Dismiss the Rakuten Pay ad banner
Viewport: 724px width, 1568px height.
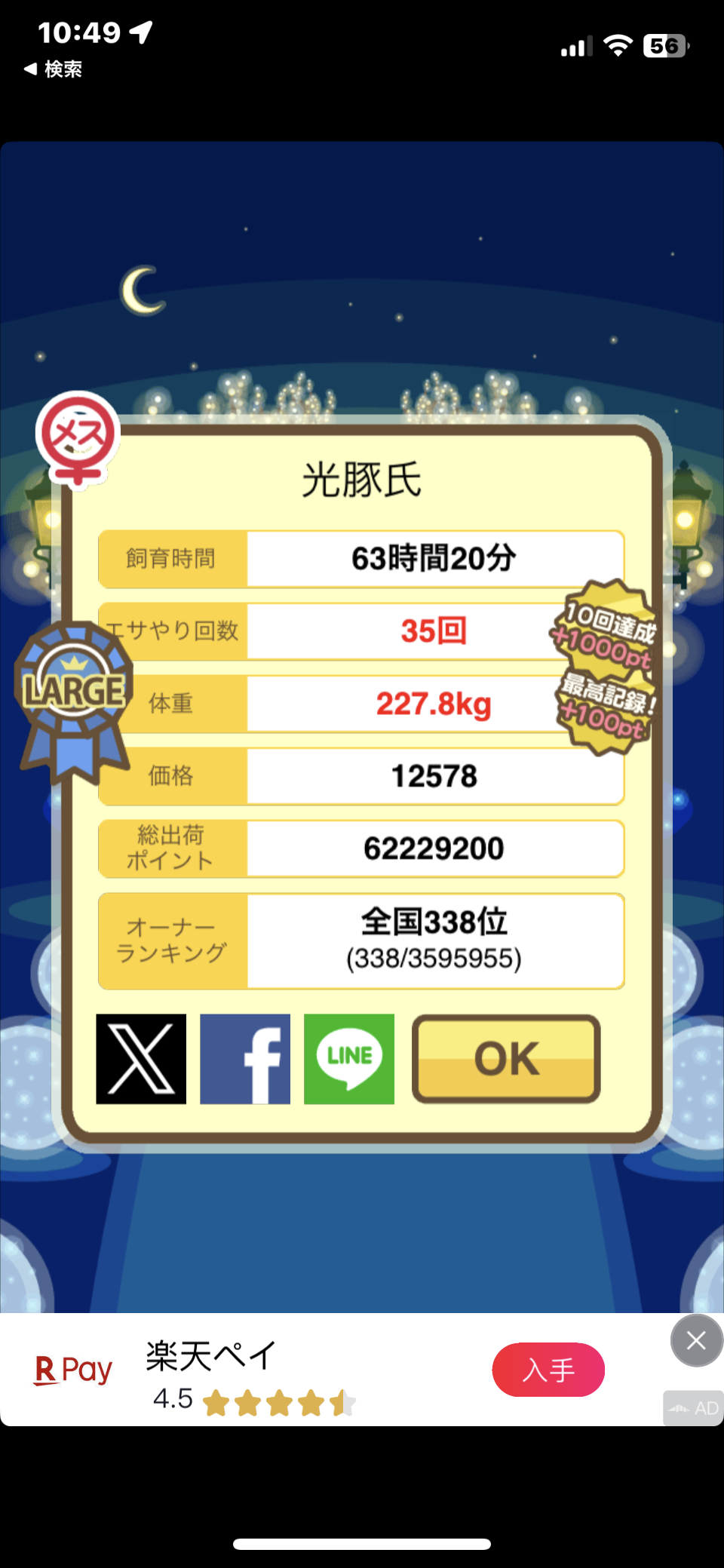pyautogui.click(x=696, y=1340)
